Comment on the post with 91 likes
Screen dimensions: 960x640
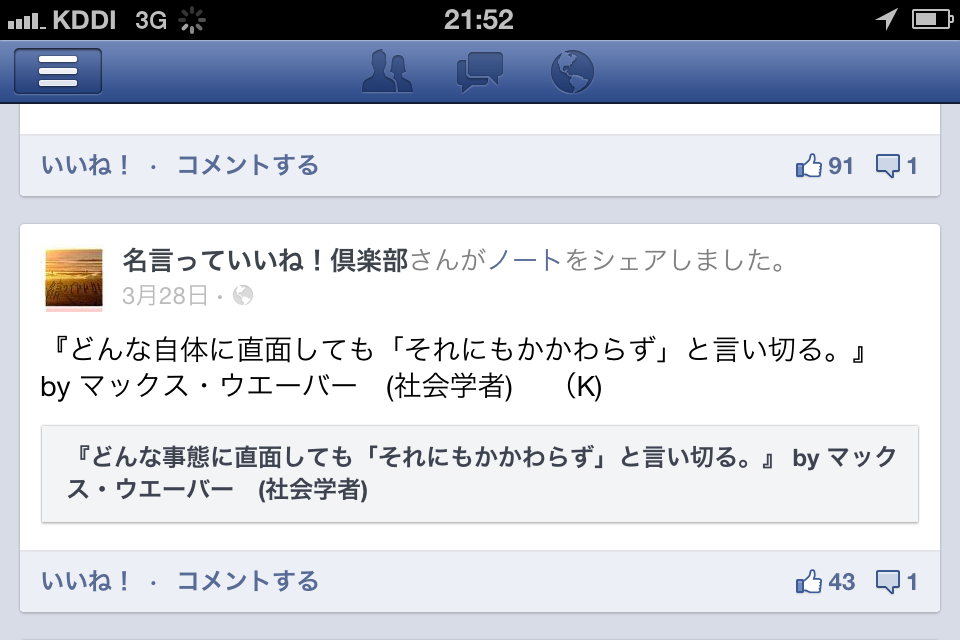tap(248, 166)
